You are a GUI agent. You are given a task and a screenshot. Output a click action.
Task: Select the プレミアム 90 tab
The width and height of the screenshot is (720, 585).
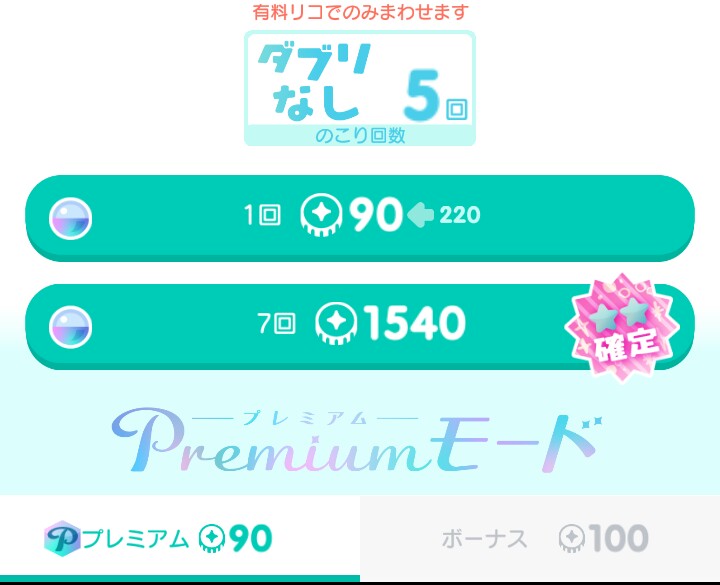[x=180, y=538]
